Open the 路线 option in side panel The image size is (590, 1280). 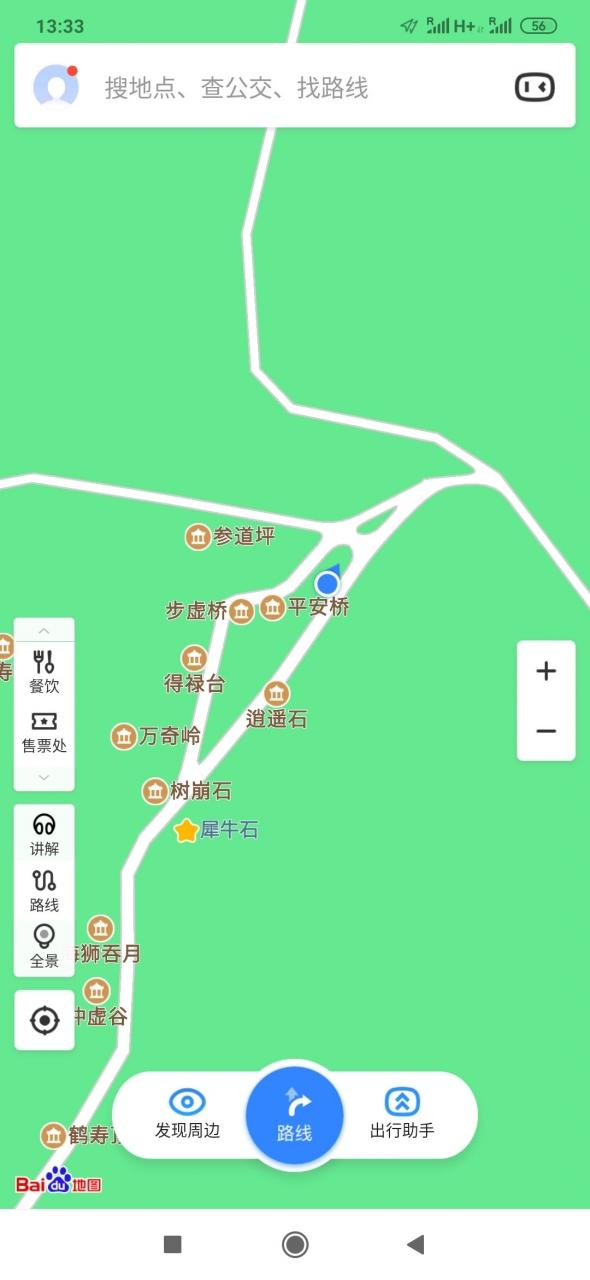[x=44, y=891]
